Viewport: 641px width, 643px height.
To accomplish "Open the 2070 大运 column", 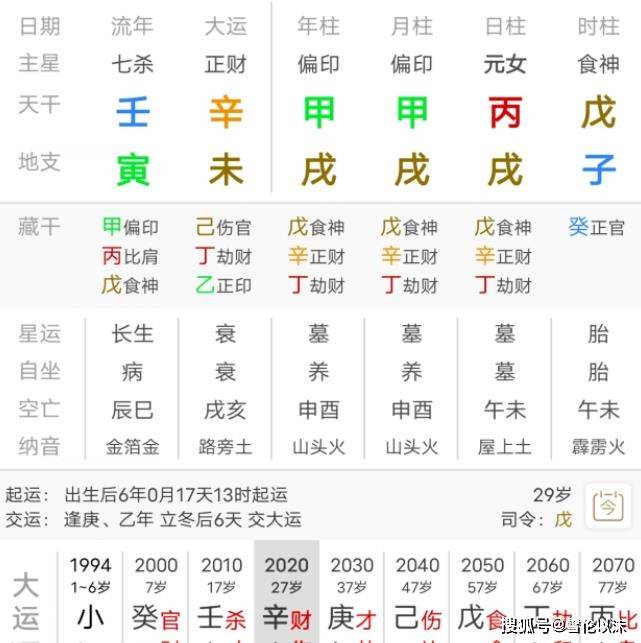I will coord(612,594).
